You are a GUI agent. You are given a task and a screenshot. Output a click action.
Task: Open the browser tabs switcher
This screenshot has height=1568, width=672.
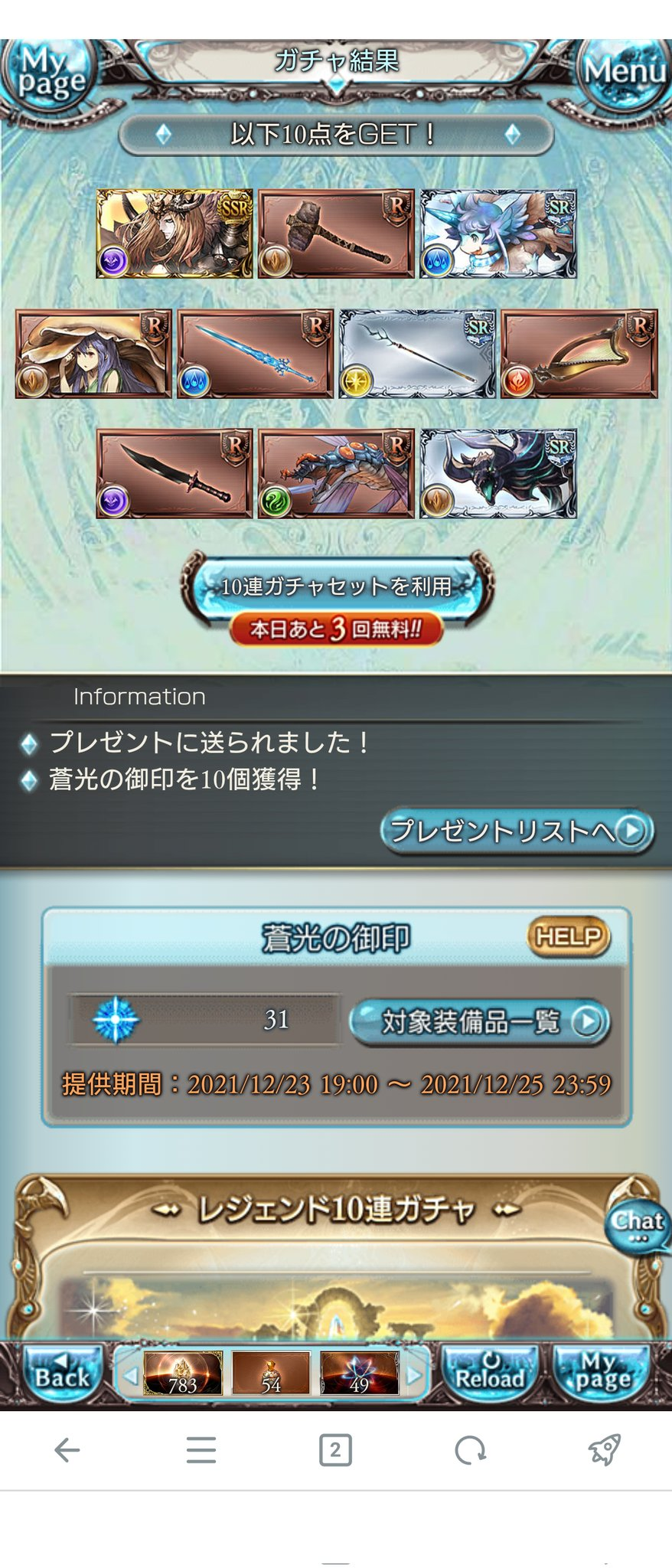pos(335,1450)
